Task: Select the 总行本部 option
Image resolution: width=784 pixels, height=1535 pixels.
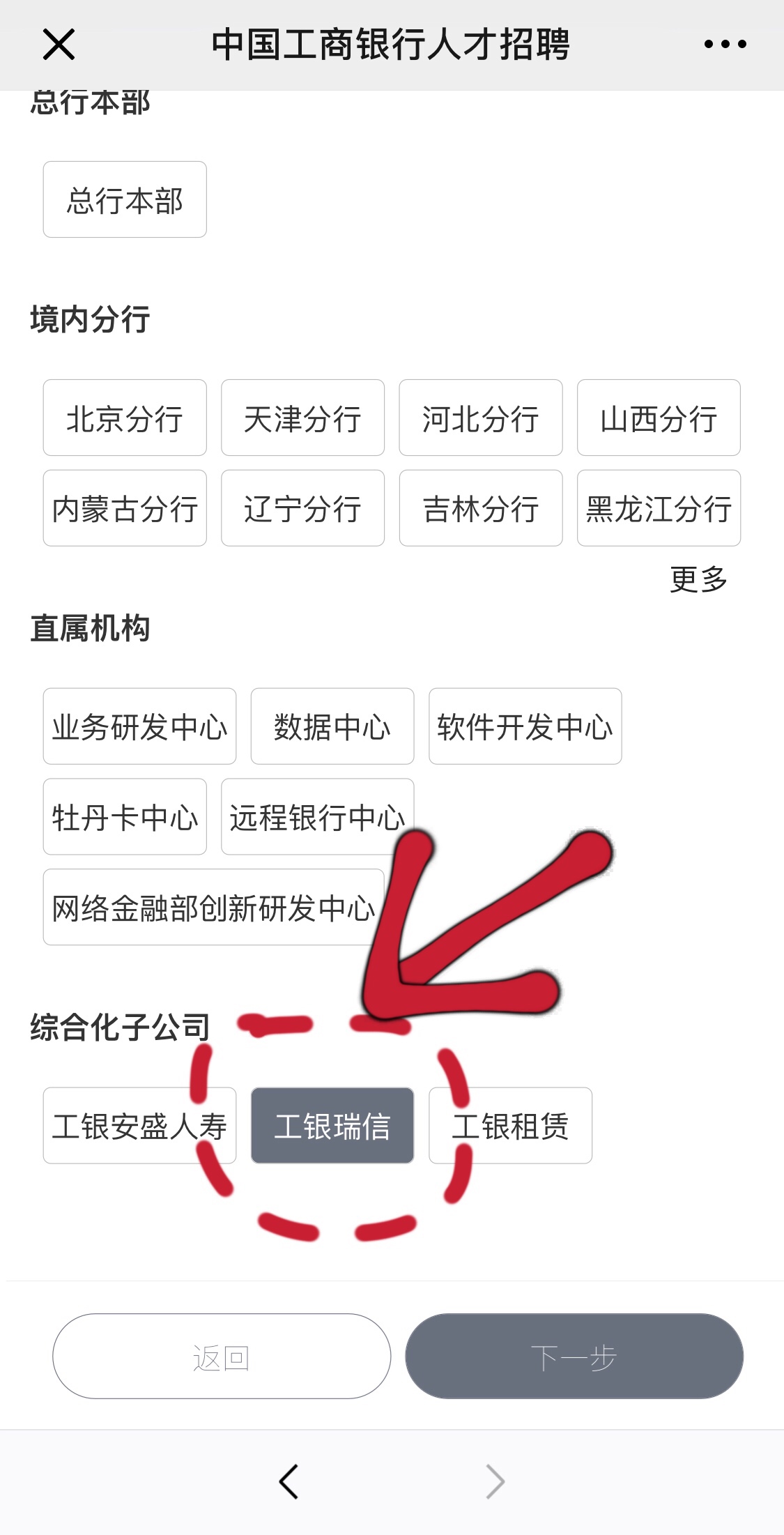Action: [x=125, y=200]
